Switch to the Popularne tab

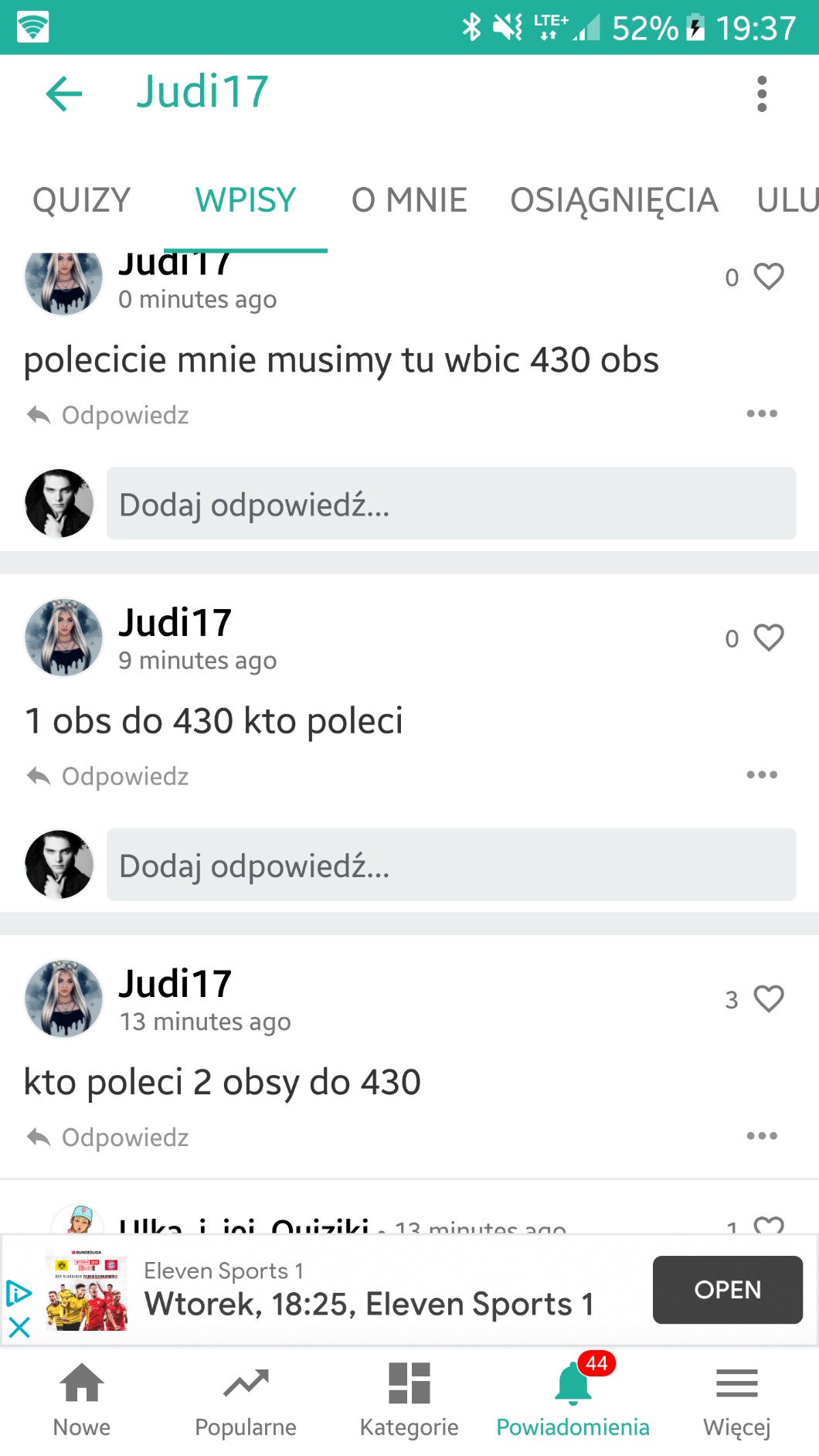[x=246, y=1400]
